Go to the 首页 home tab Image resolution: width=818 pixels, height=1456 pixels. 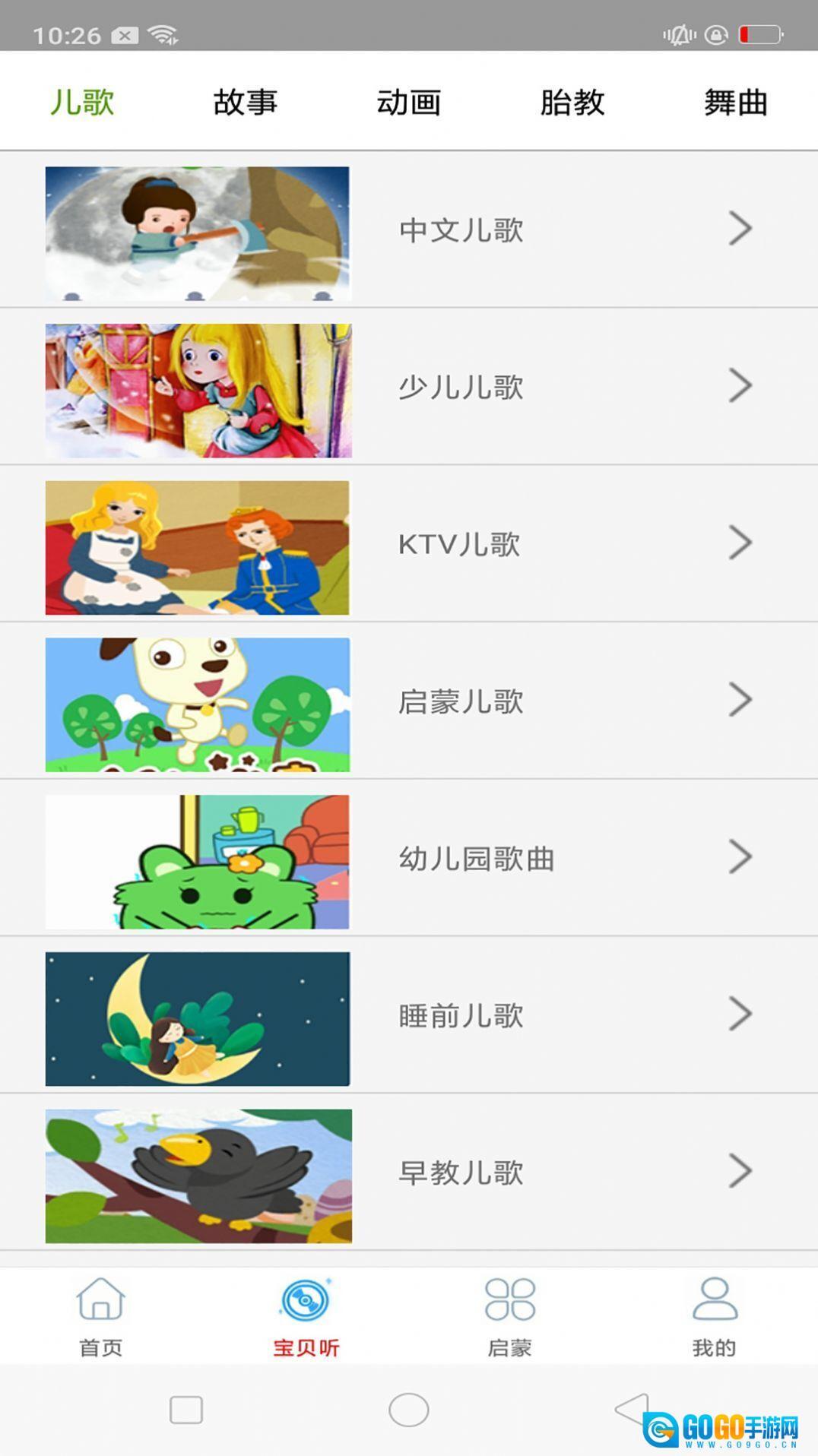coord(100,1316)
